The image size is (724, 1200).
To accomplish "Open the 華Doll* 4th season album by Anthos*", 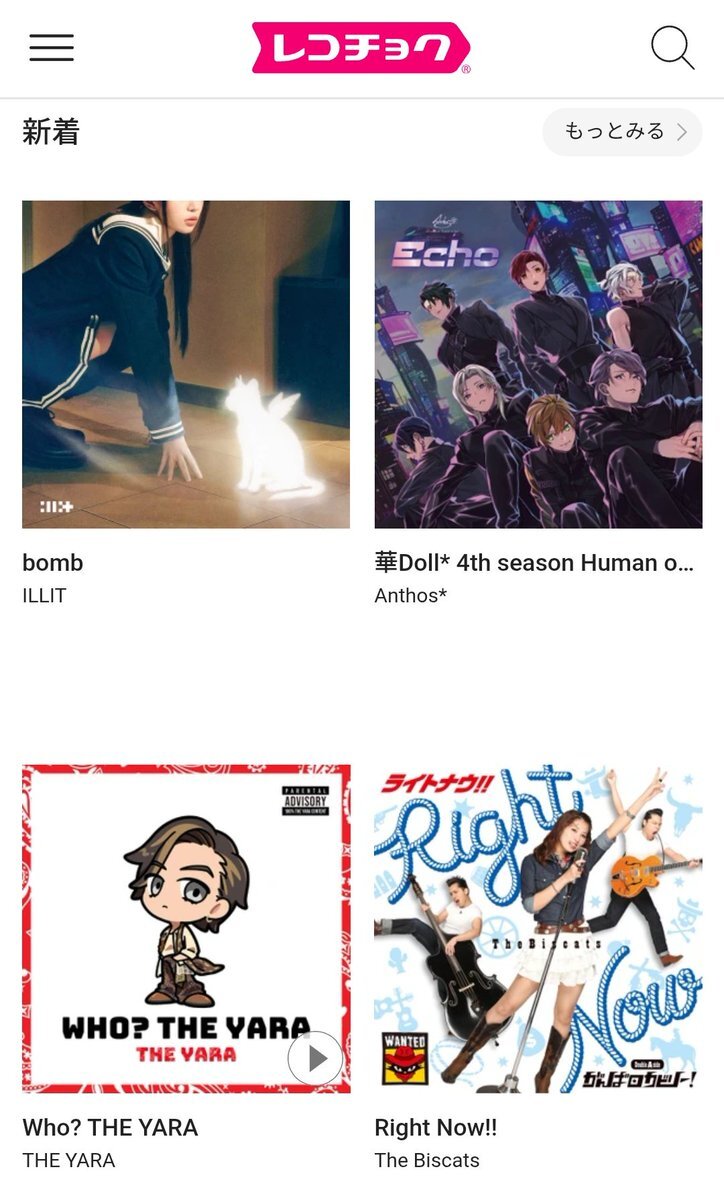I will (538, 364).
